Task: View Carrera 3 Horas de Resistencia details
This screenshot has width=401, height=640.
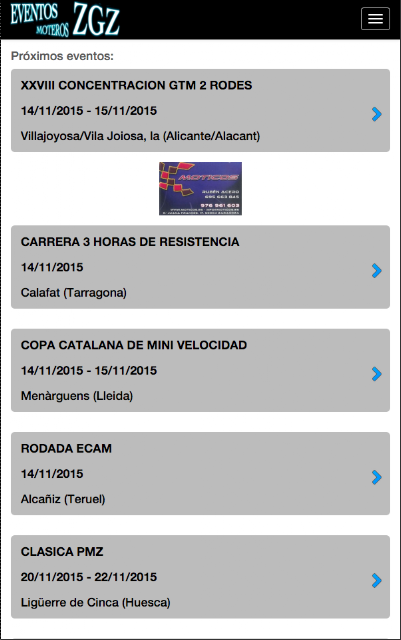Action: pyautogui.click(x=200, y=267)
